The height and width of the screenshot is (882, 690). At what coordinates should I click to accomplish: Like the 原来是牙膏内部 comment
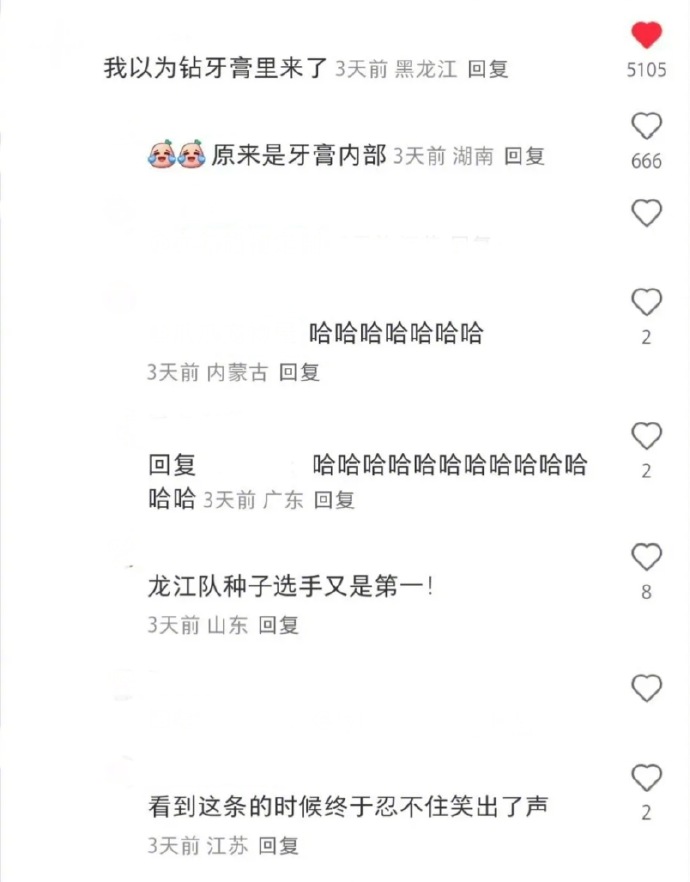click(x=647, y=126)
